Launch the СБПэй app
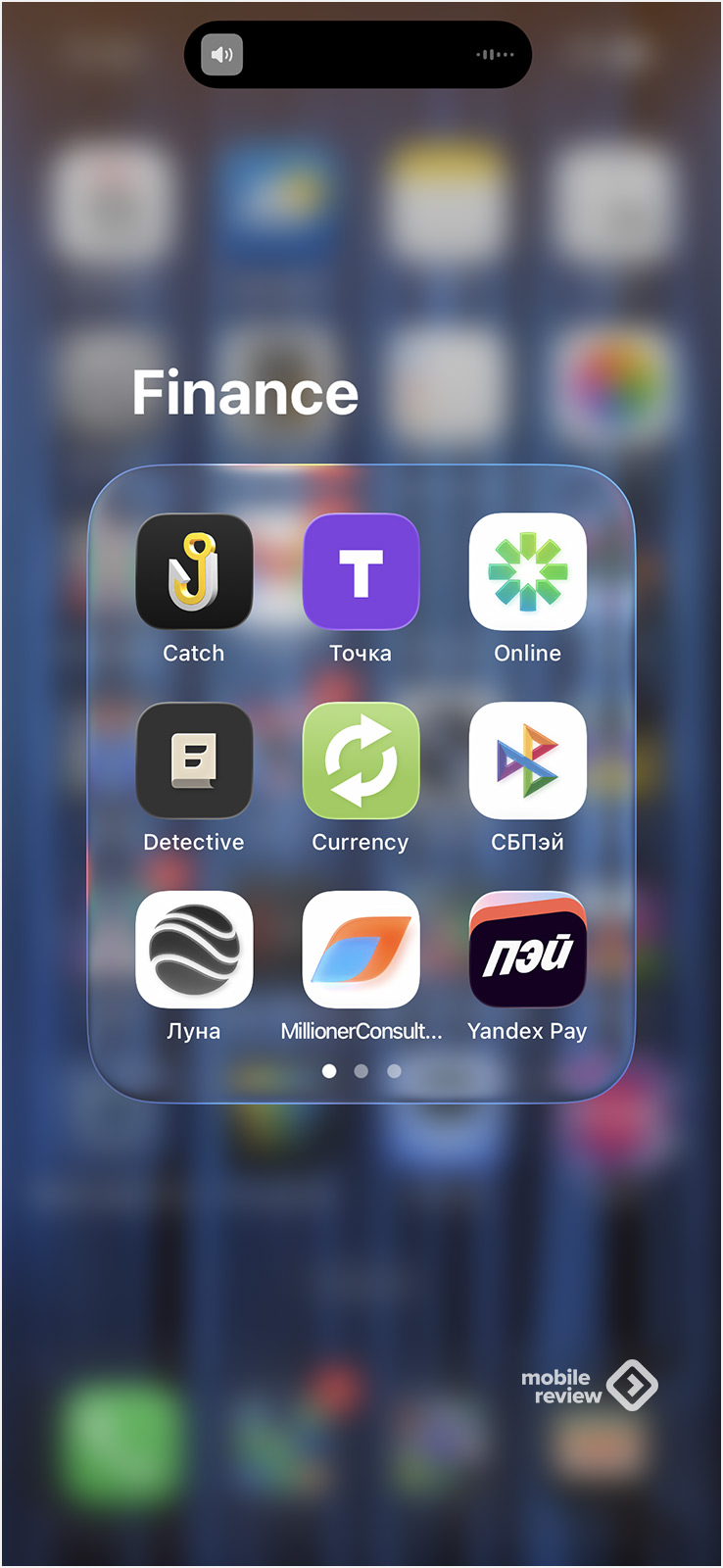This screenshot has height=1568, width=723. pos(527,761)
